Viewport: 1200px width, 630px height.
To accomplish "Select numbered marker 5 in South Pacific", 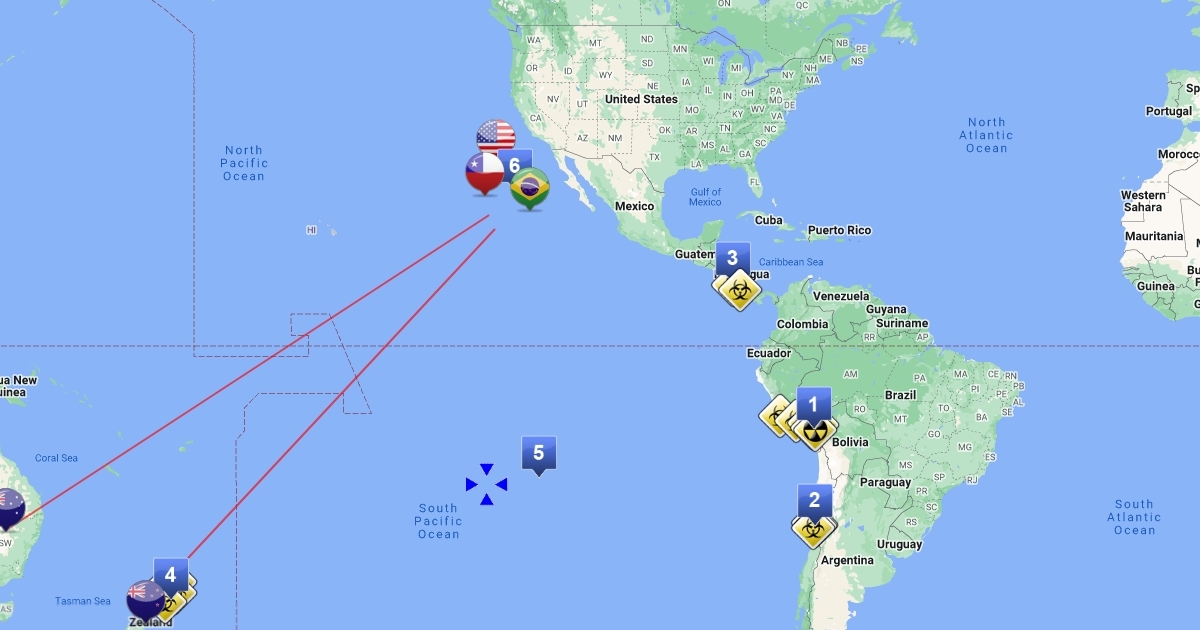I will click(538, 453).
